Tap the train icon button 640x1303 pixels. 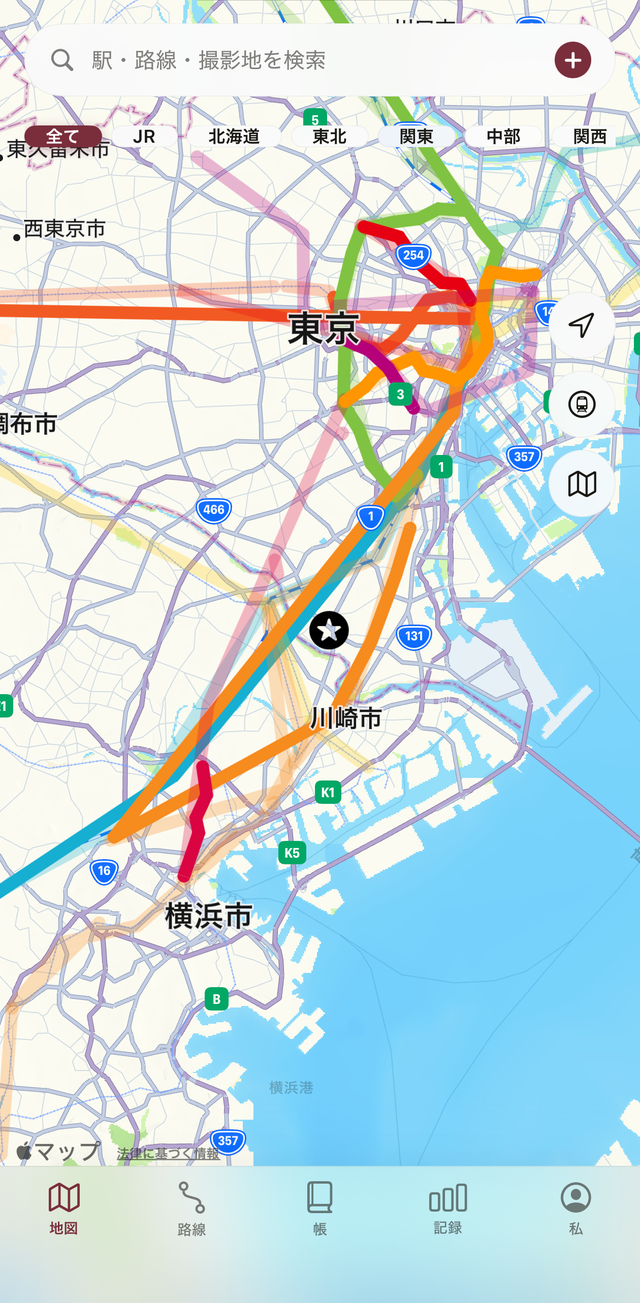581,404
